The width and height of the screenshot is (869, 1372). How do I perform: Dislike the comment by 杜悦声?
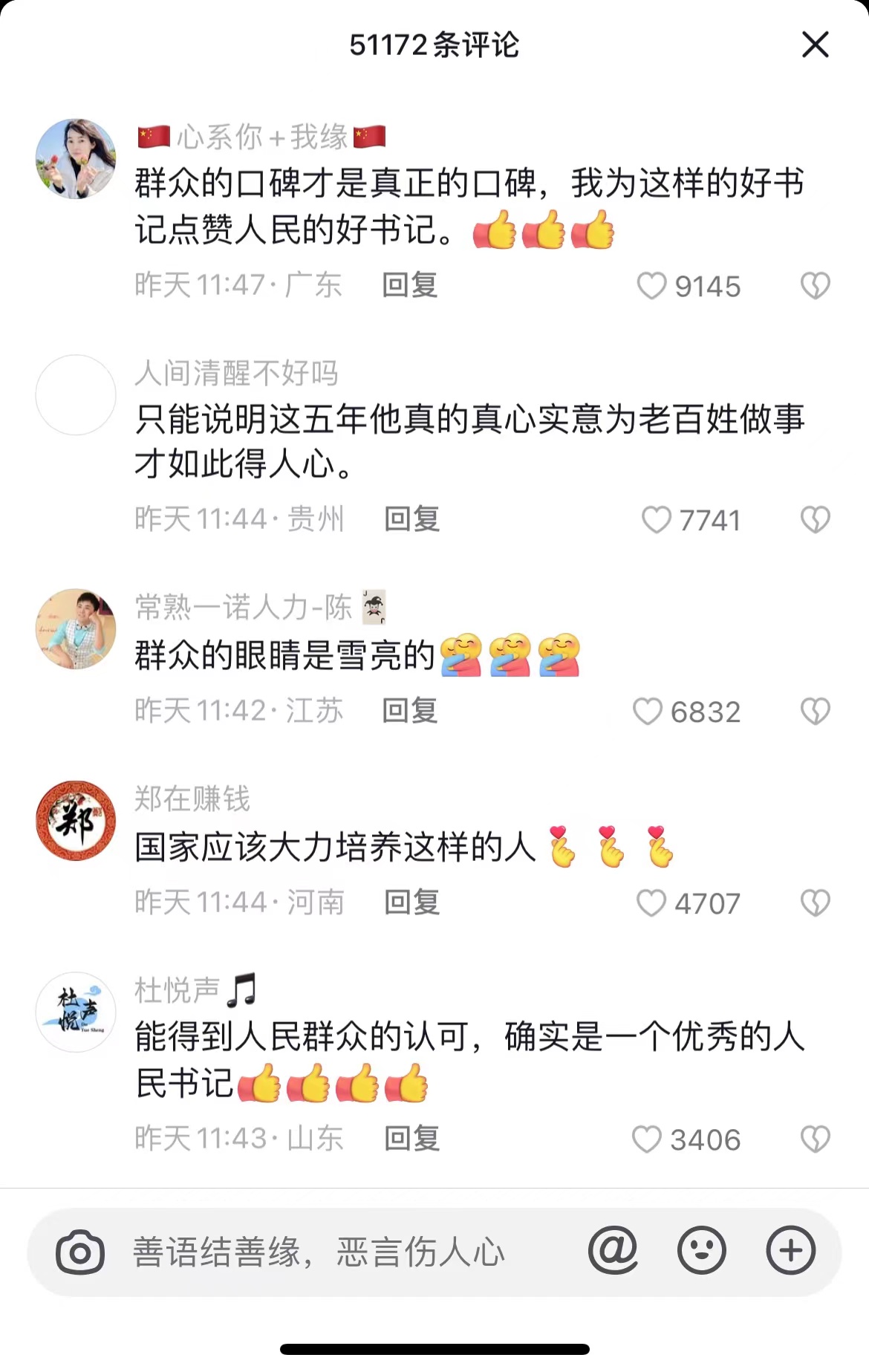point(815,1139)
